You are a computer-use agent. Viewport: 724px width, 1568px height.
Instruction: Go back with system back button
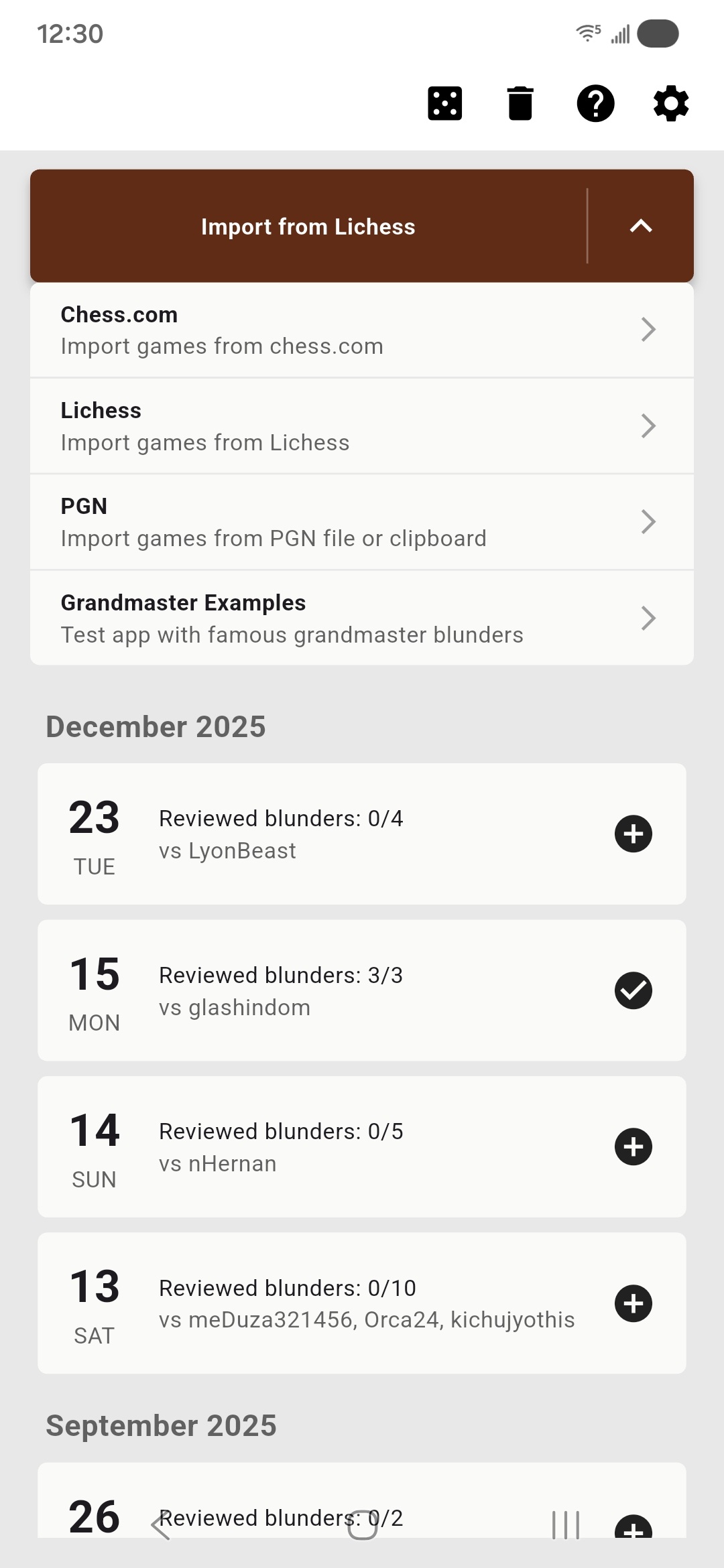pyautogui.click(x=161, y=1526)
